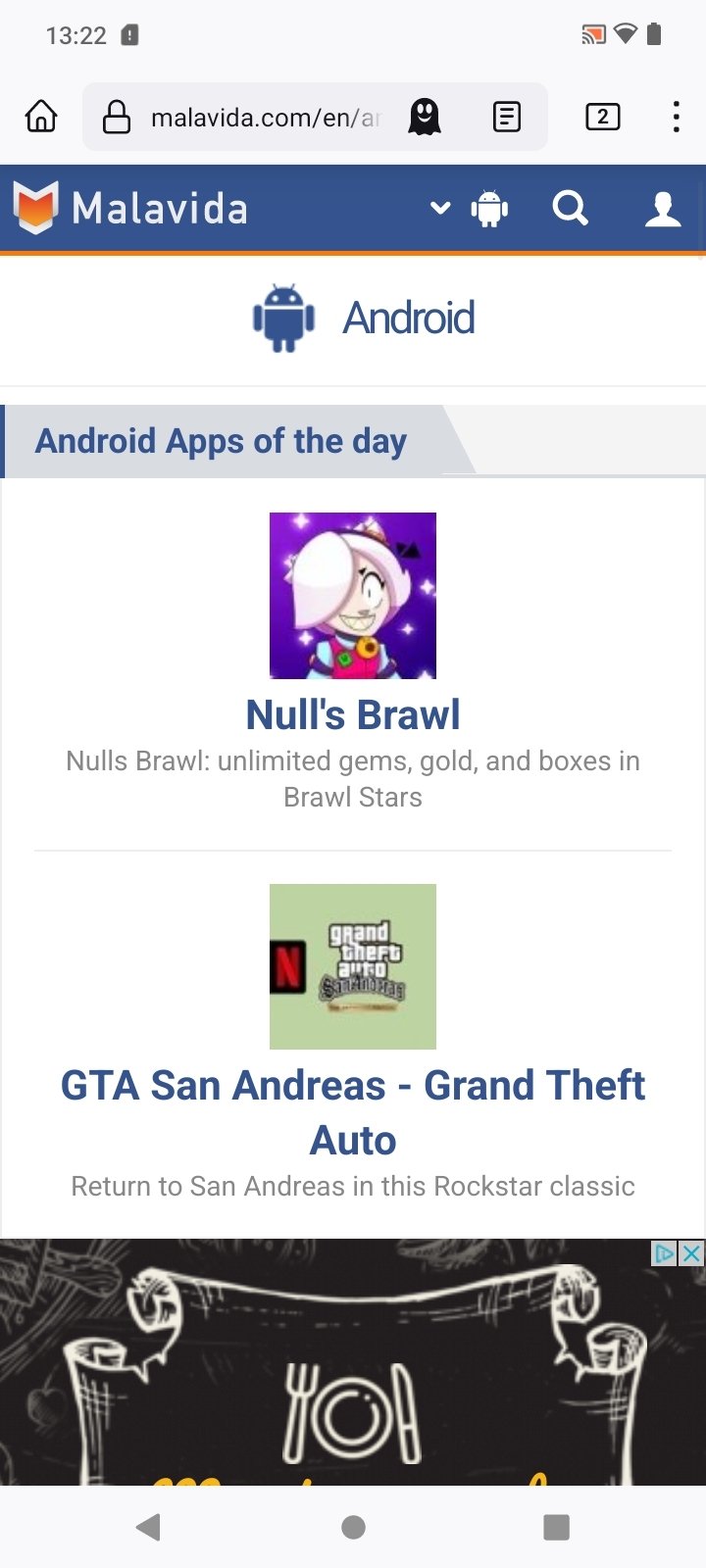
Task: Open the tab switcher showing 2 tabs
Action: pyautogui.click(x=602, y=117)
